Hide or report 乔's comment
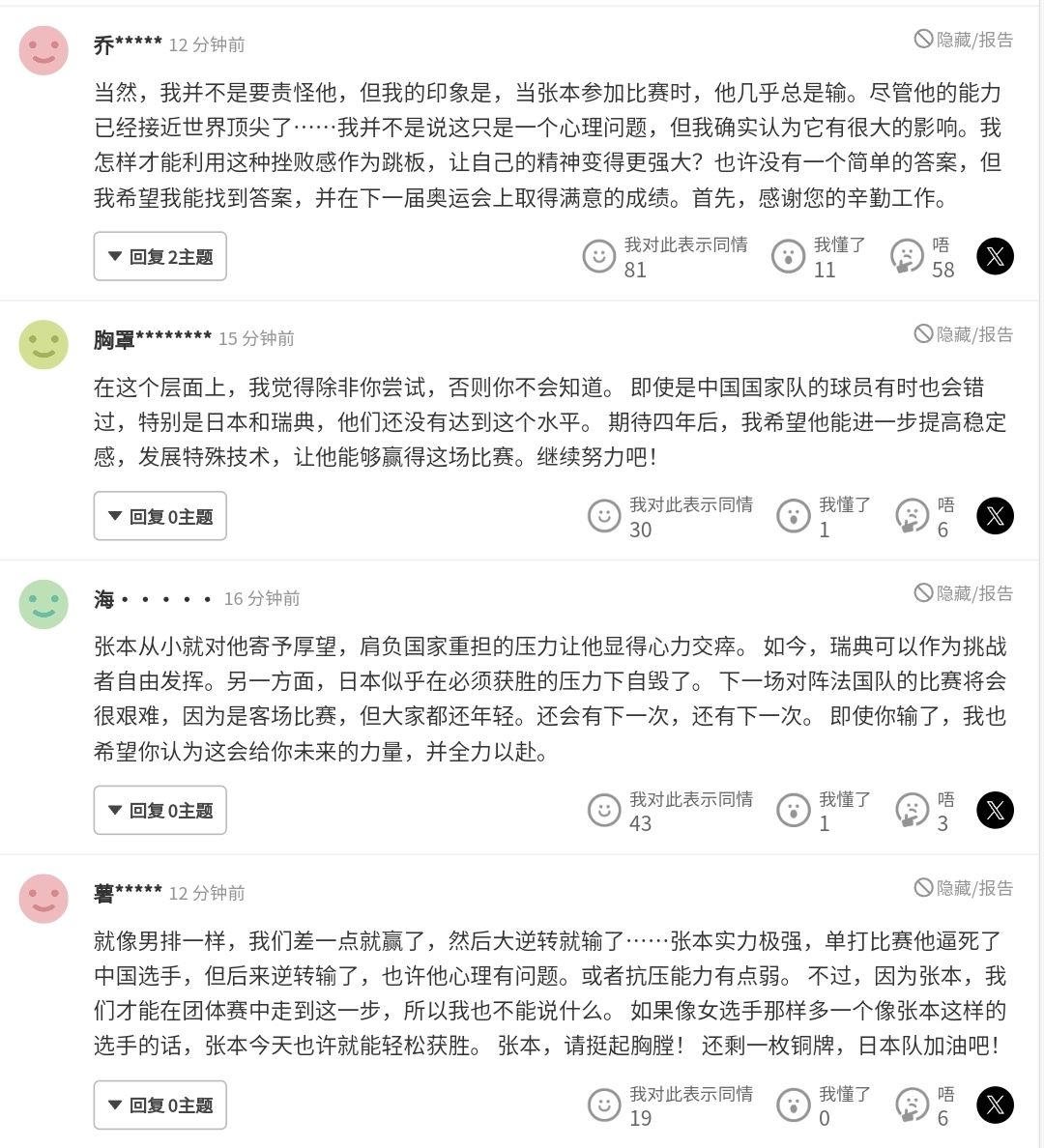The image size is (1044, 1148). [964, 40]
